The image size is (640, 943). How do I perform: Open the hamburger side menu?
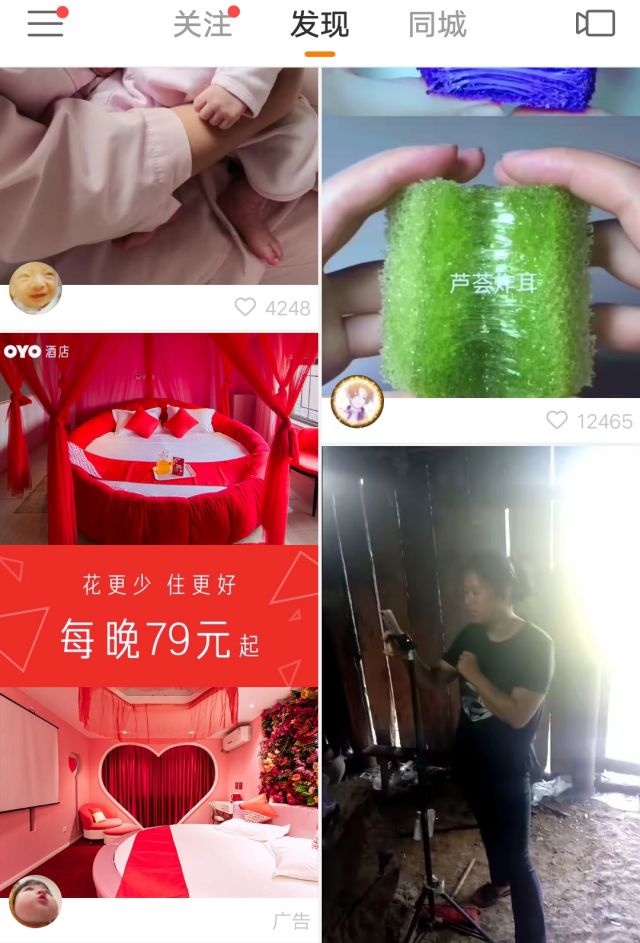pos(45,25)
